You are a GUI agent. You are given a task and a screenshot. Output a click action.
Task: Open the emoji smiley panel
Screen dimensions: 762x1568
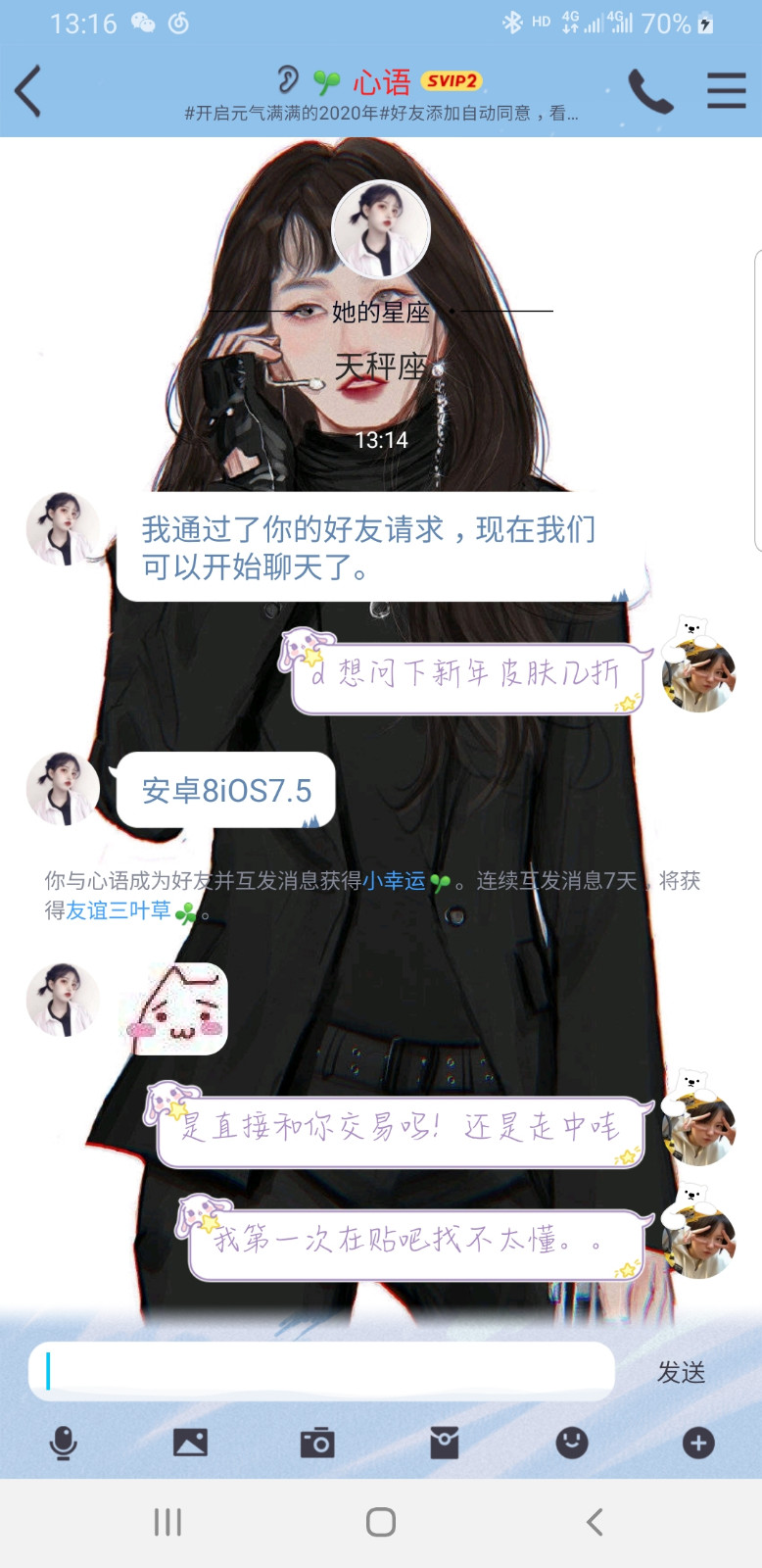point(572,1443)
